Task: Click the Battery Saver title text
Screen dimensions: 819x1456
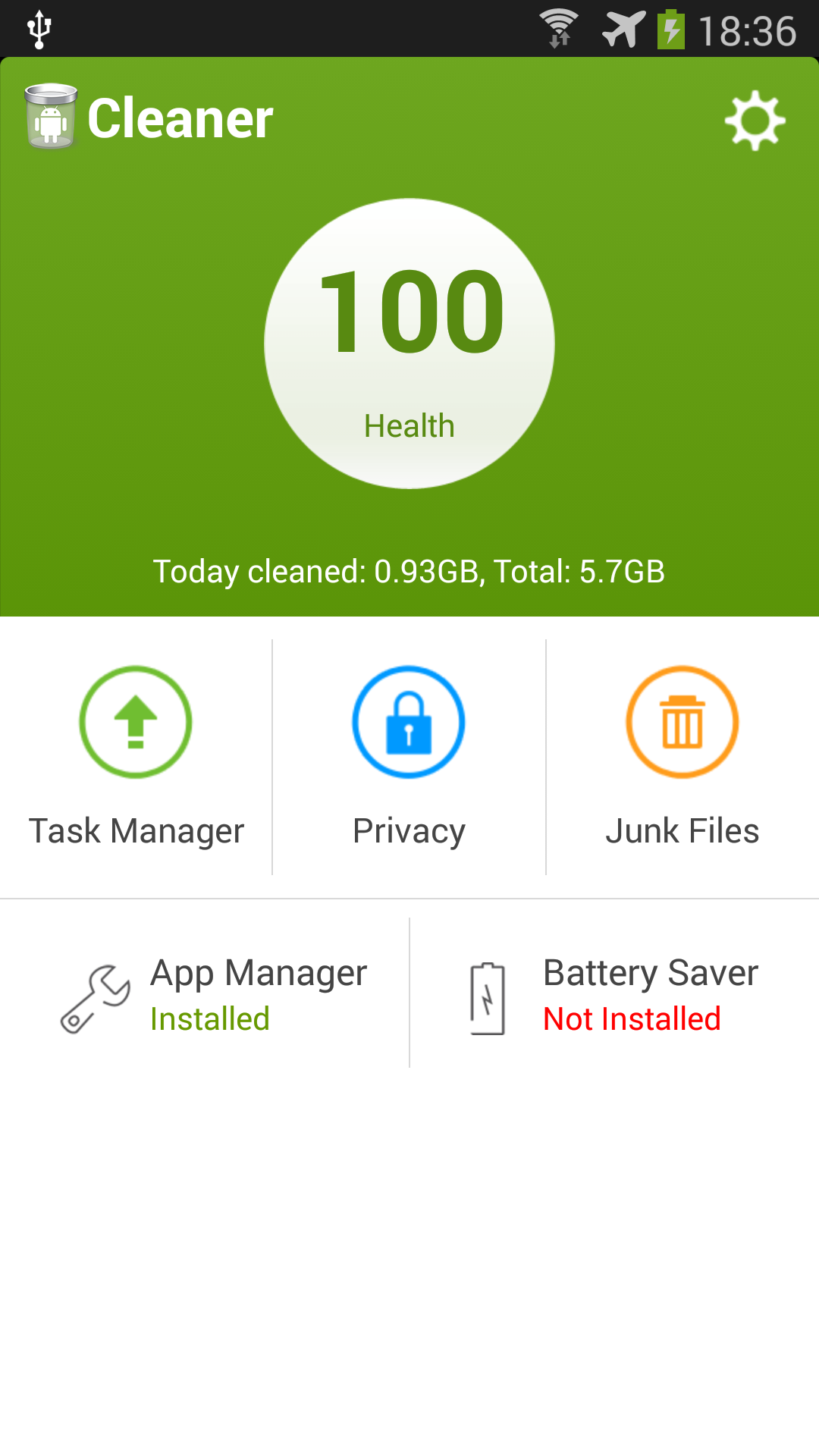Action: (649, 972)
